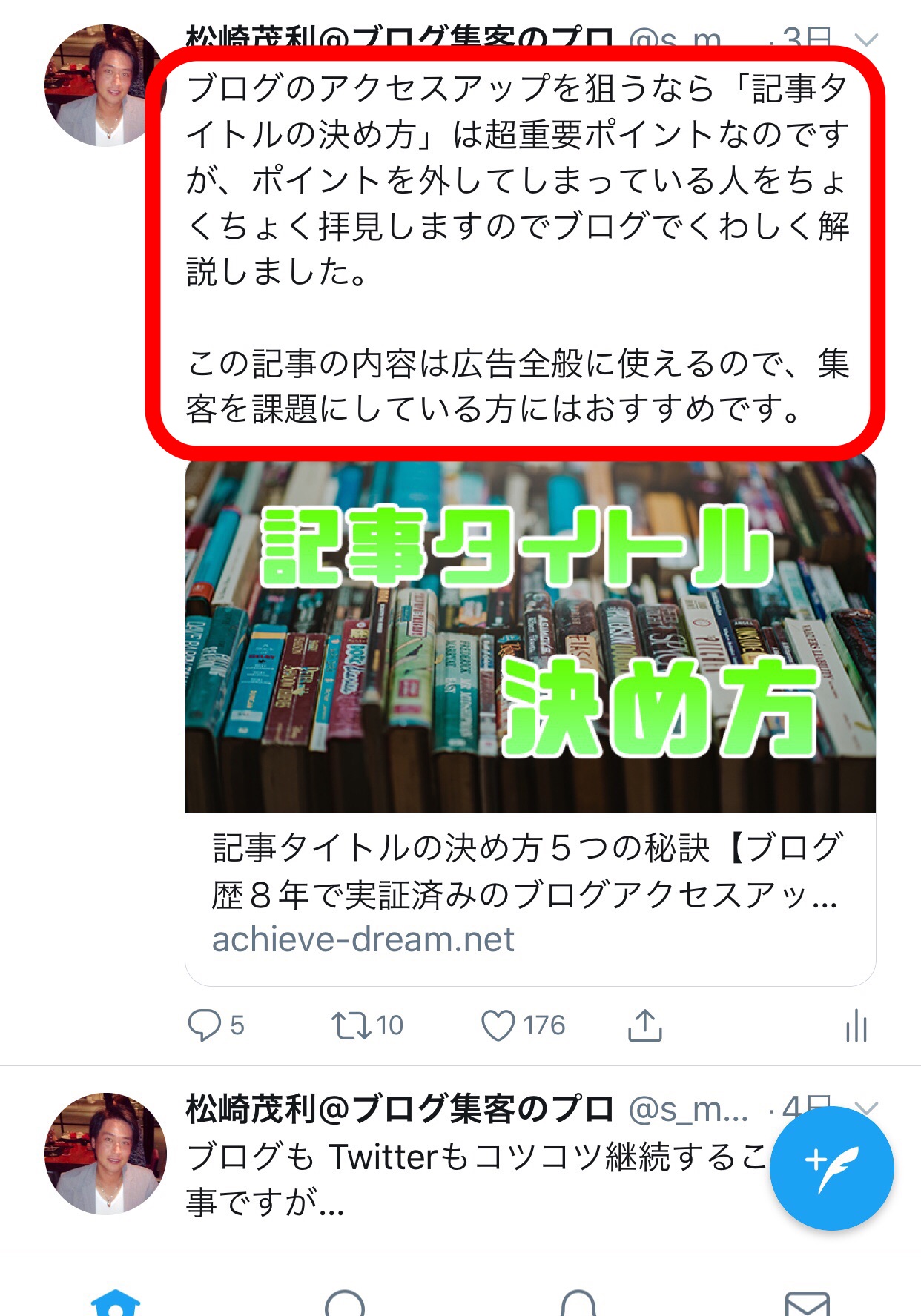View tweet activity analytics icon
Viewport: 921px width, 1316px height.
pos(856,1026)
